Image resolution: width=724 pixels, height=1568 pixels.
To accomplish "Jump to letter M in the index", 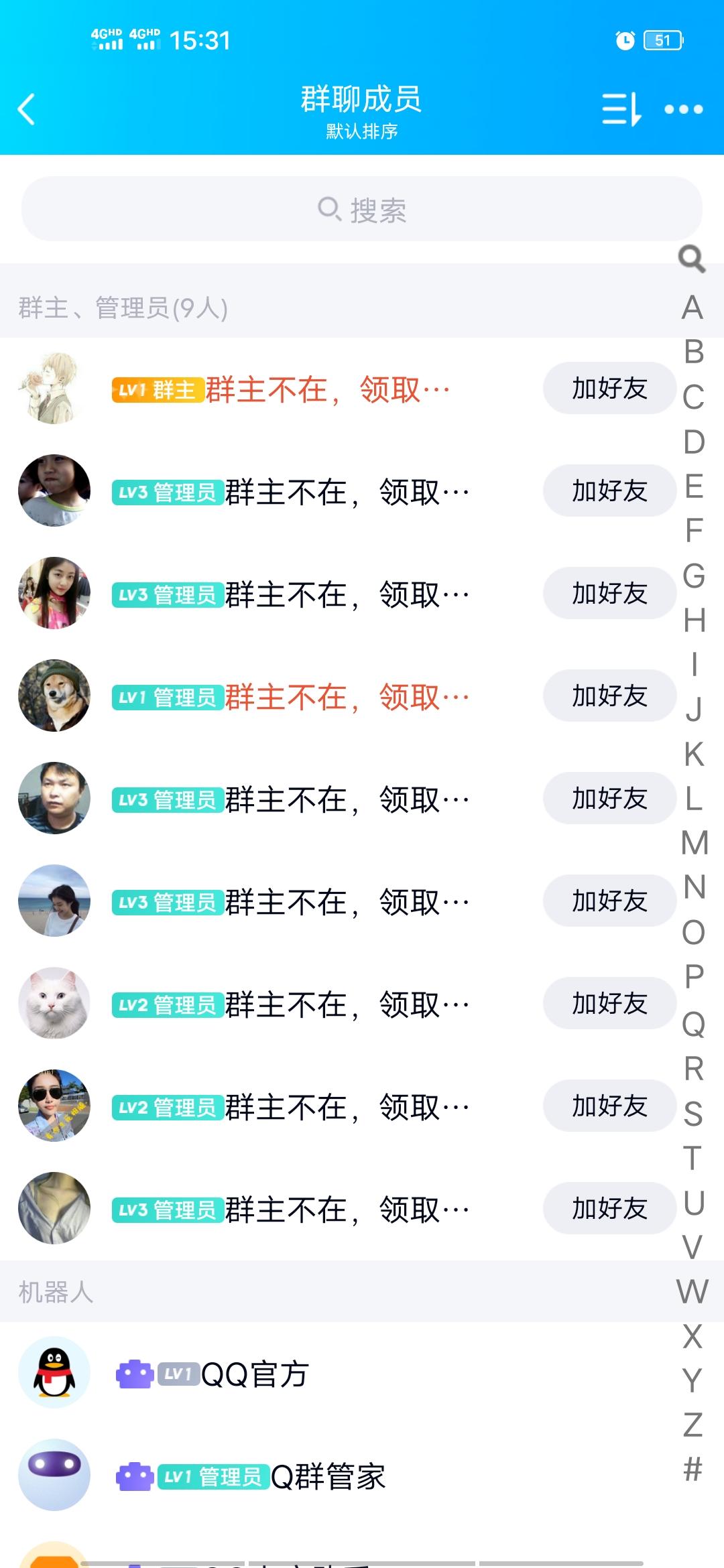I will pos(694,843).
